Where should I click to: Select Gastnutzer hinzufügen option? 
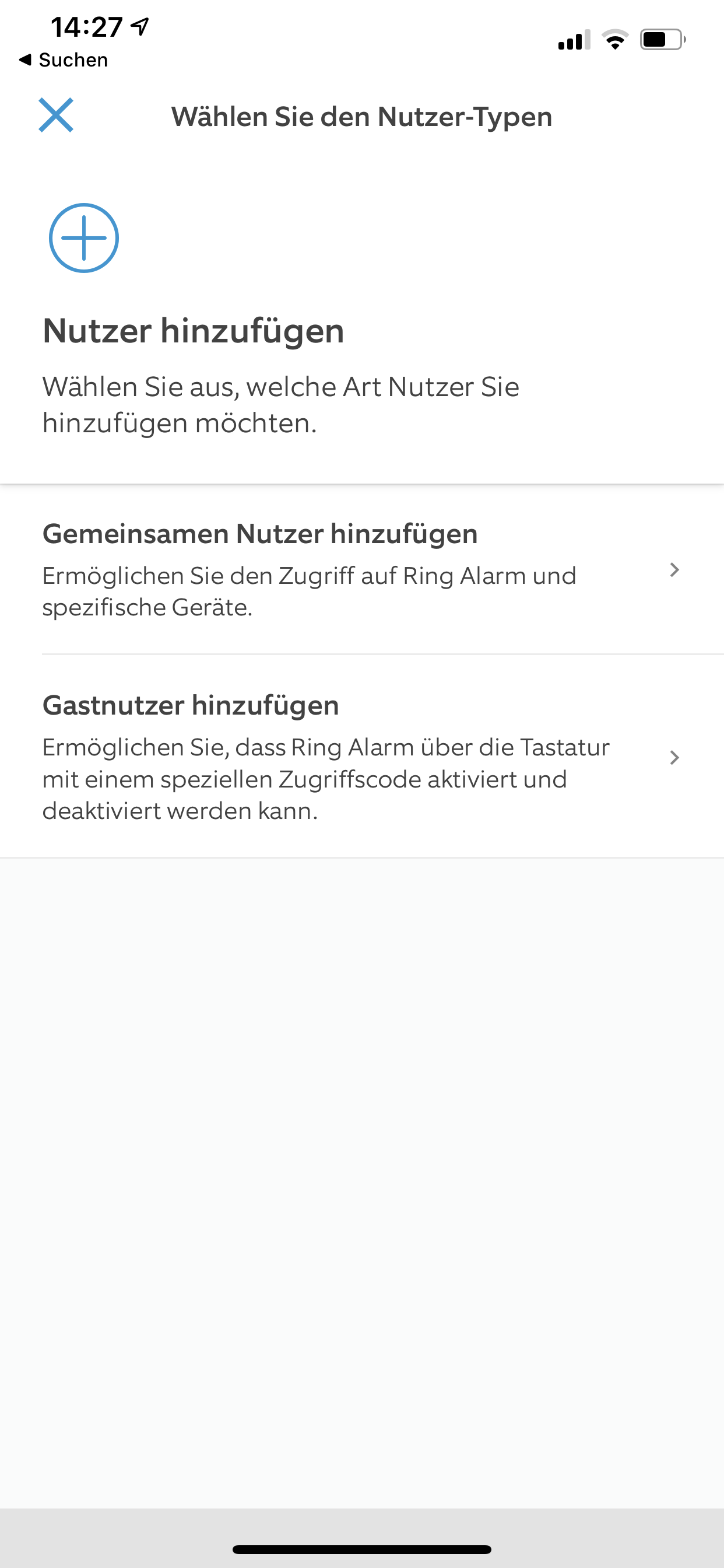(x=361, y=757)
